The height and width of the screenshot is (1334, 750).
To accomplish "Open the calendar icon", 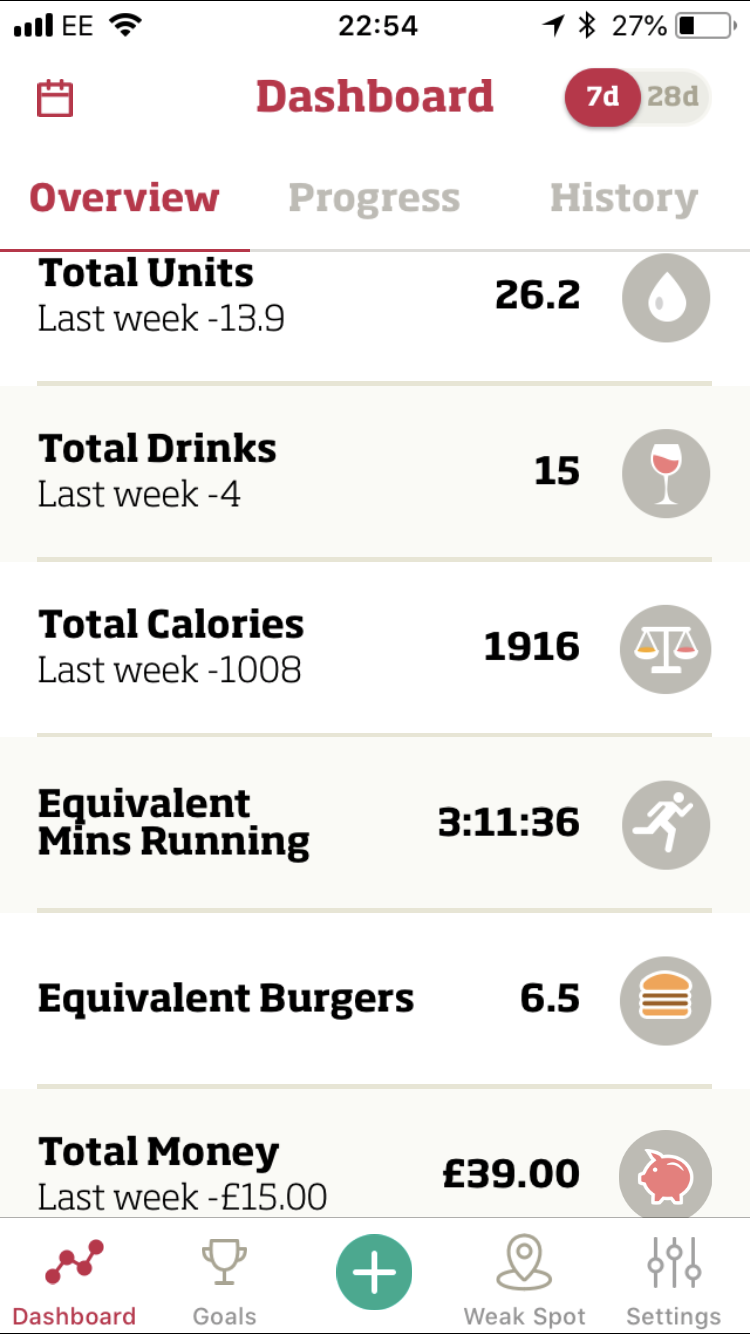I will 55,98.
